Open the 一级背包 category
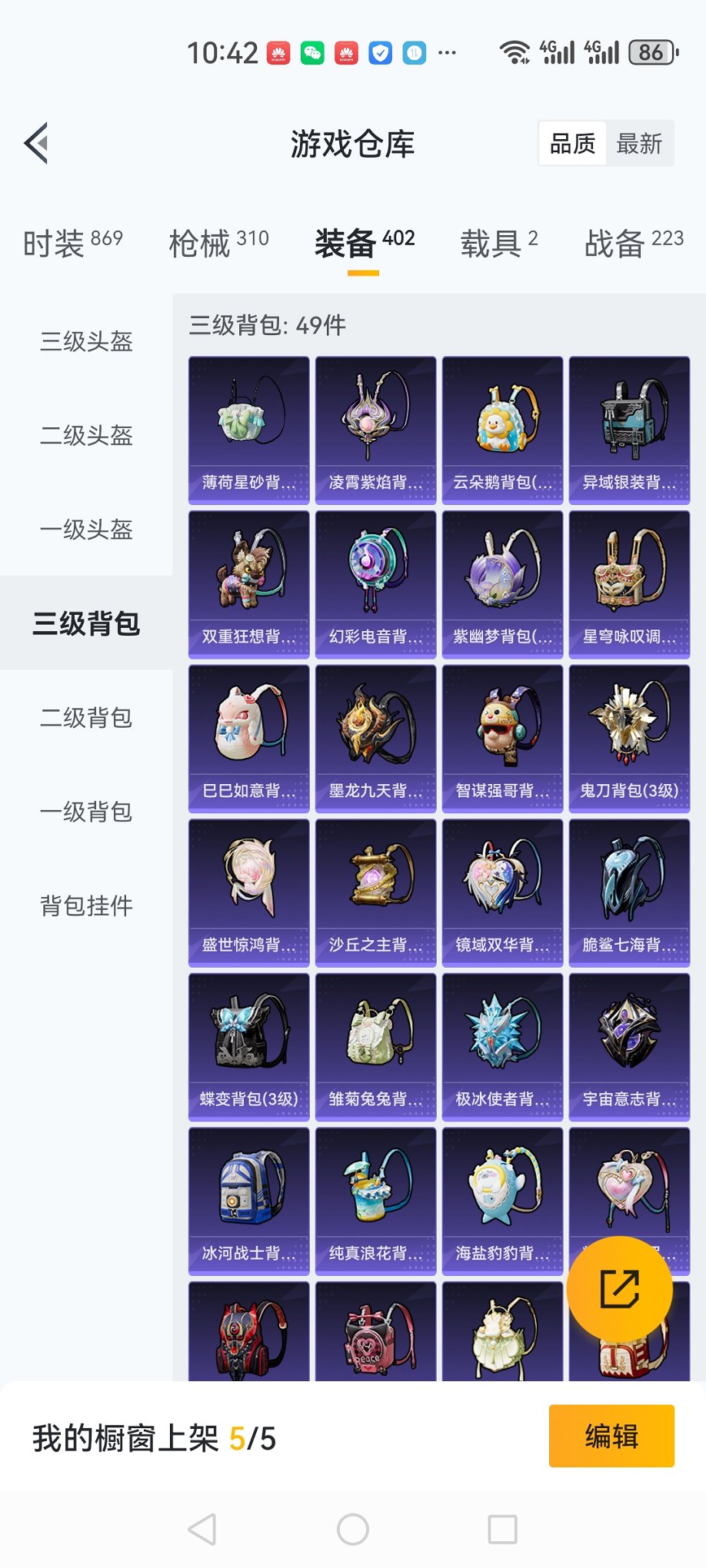This screenshot has height=1568, width=706. click(86, 812)
